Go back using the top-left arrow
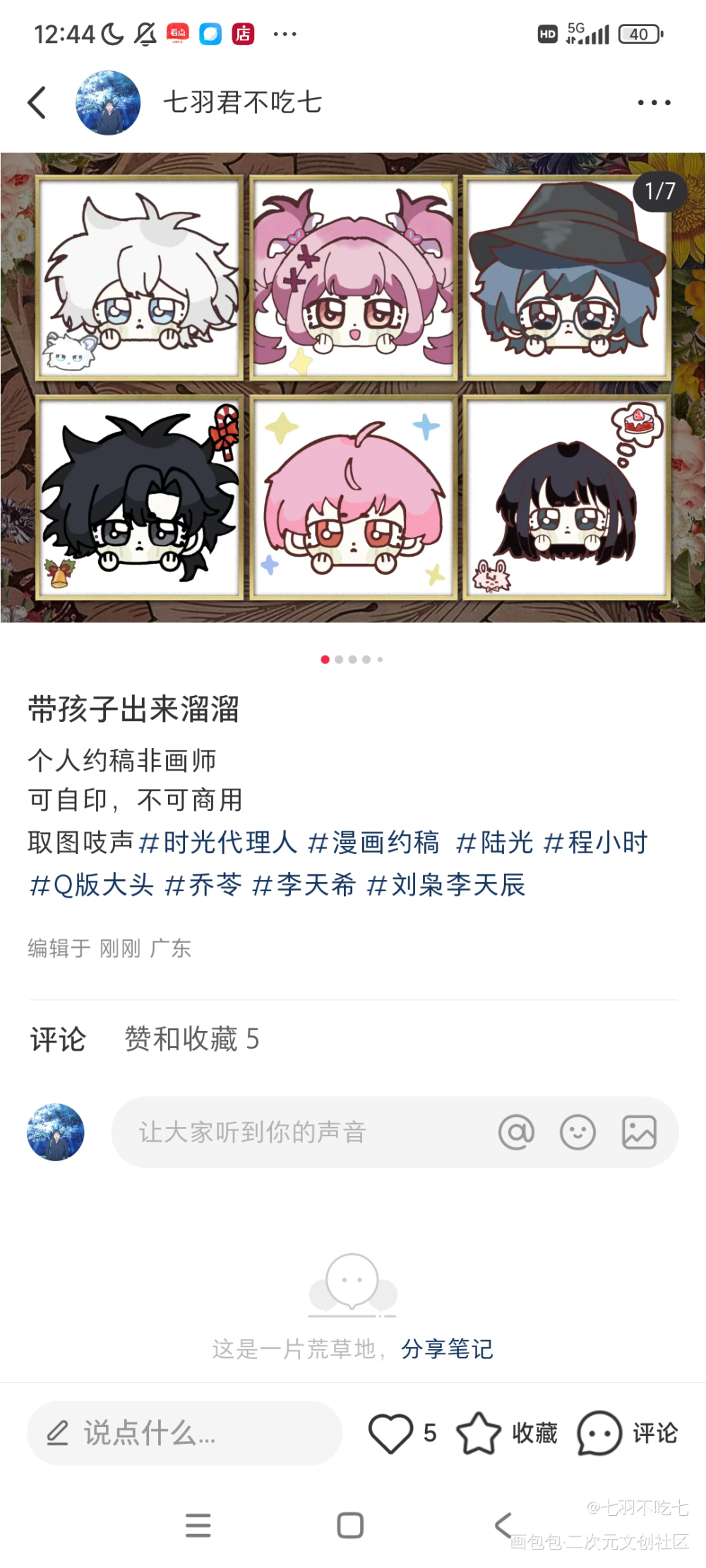Screen dimensions: 706x1568 coord(37,103)
